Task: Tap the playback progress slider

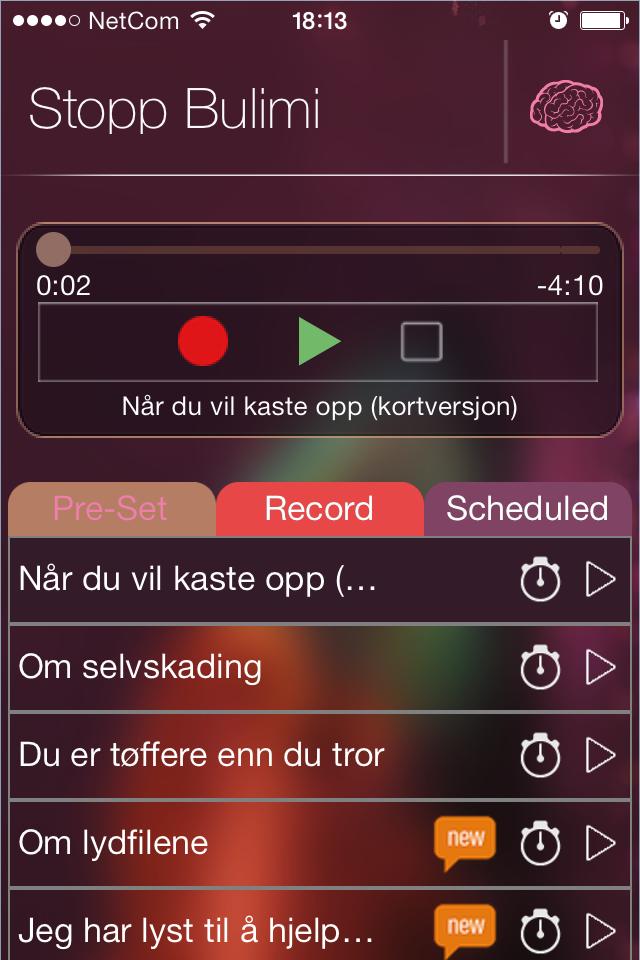Action: click(318, 250)
